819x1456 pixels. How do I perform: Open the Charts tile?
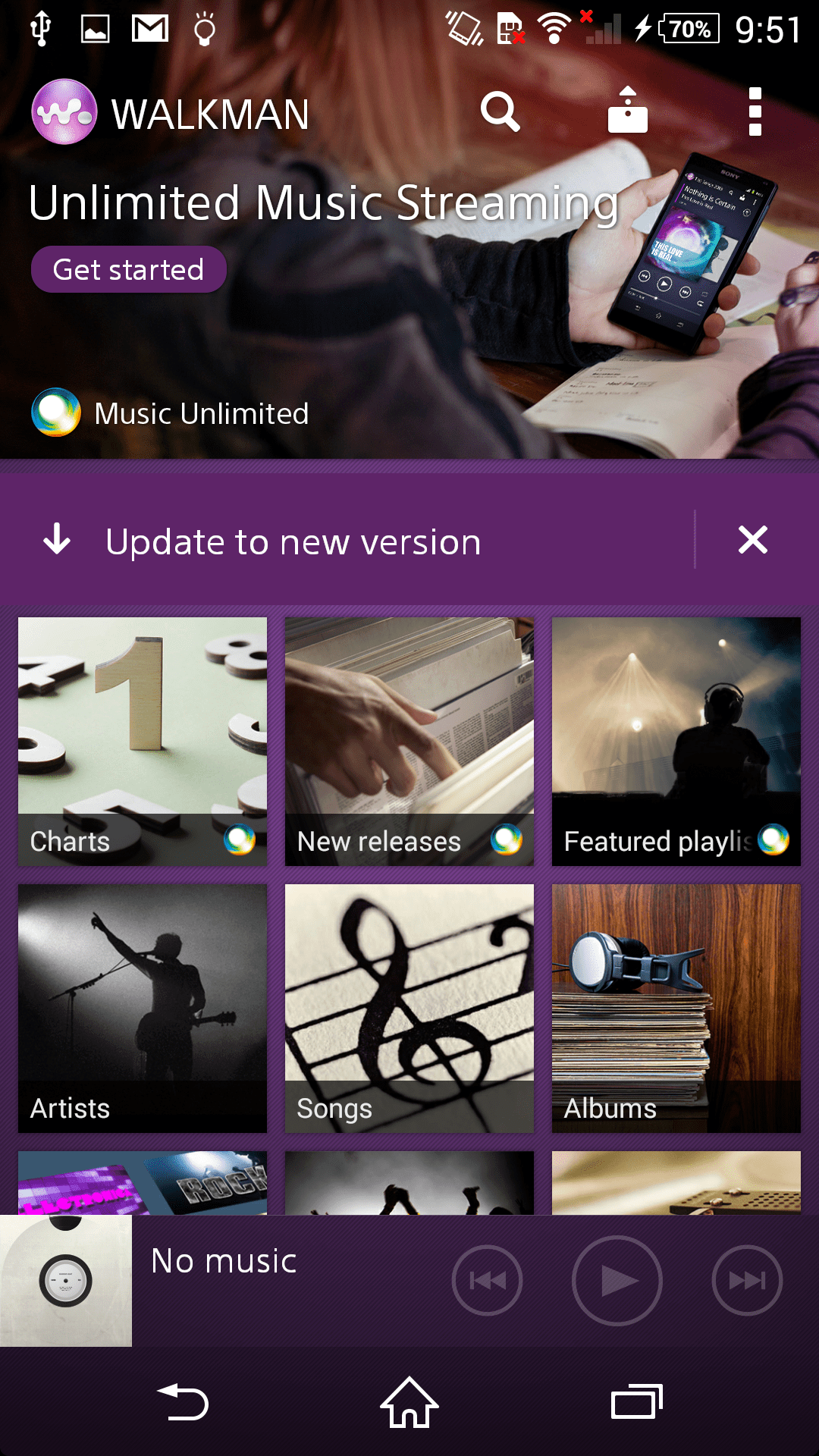[x=143, y=742]
